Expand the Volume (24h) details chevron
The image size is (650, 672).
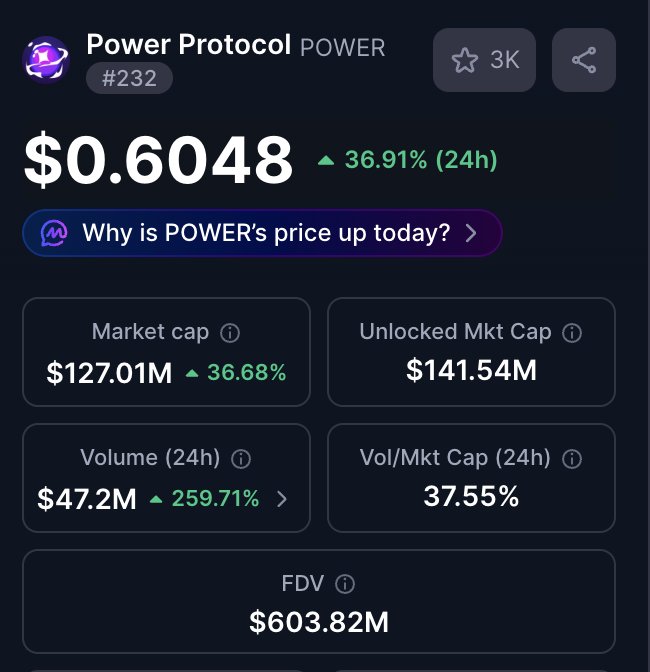click(282, 499)
